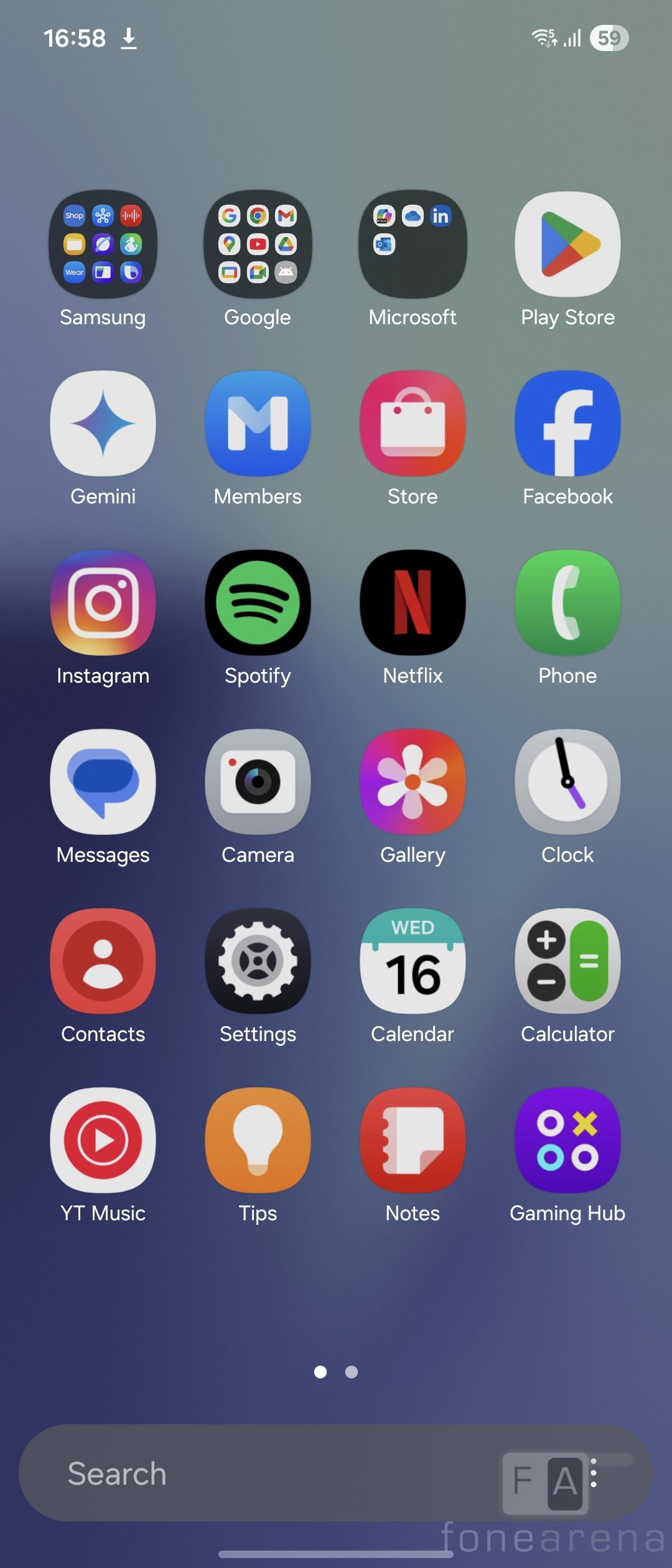Image resolution: width=672 pixels, height=1568 pixels.
Task: Open the Gallery app
Action: click(413, 782)
